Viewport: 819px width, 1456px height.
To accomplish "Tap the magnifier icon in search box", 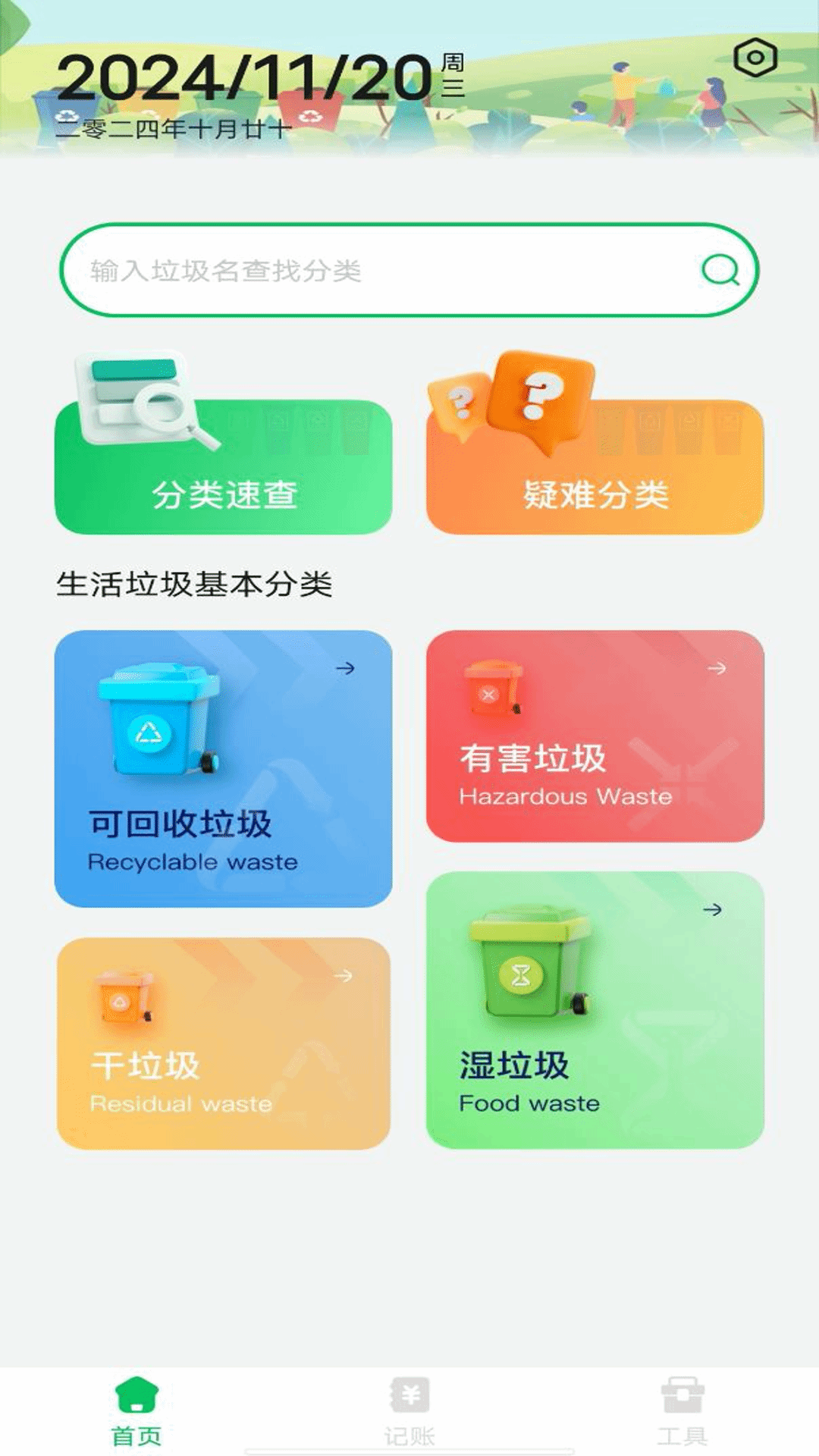I will pyautogui.click(x=720, y=269).
